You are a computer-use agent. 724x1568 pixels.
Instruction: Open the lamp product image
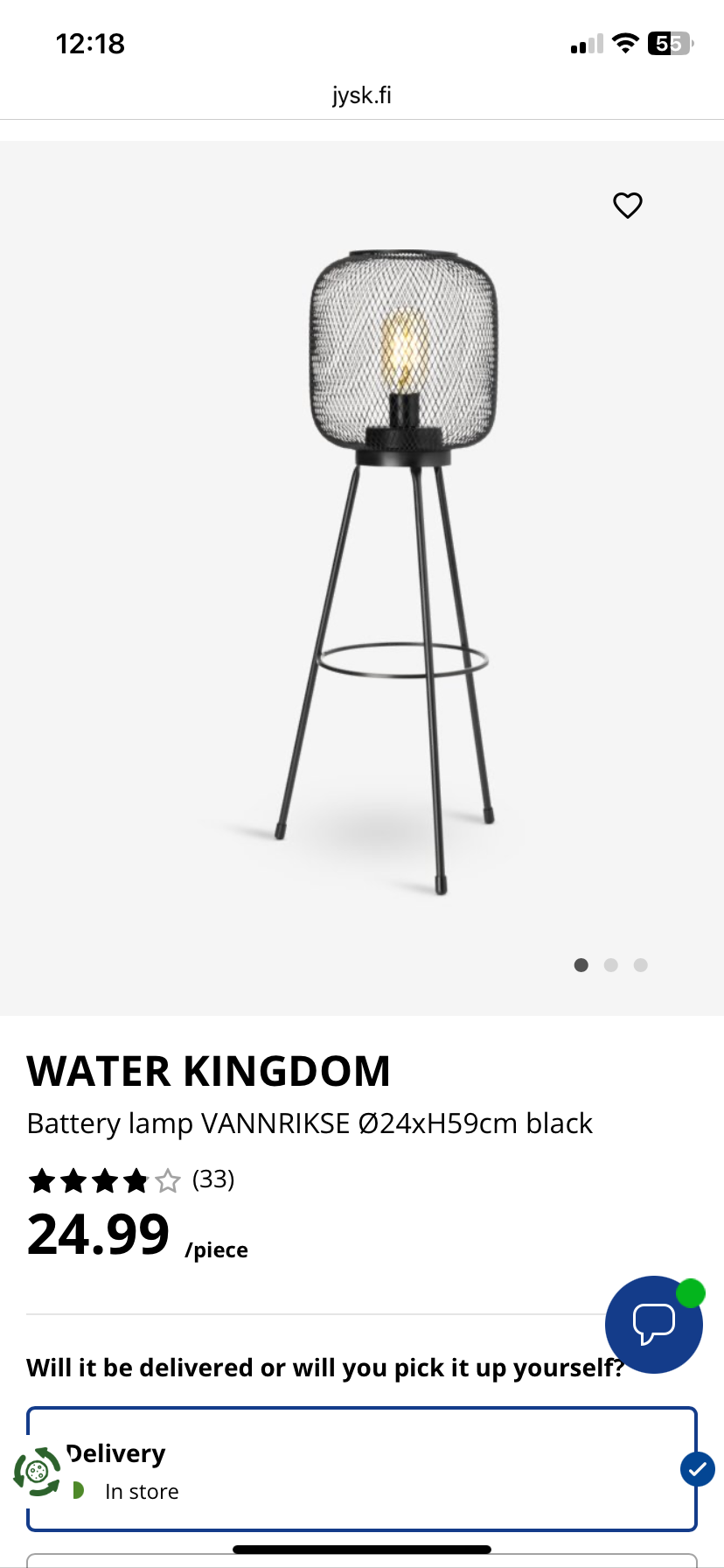[362, 577]
